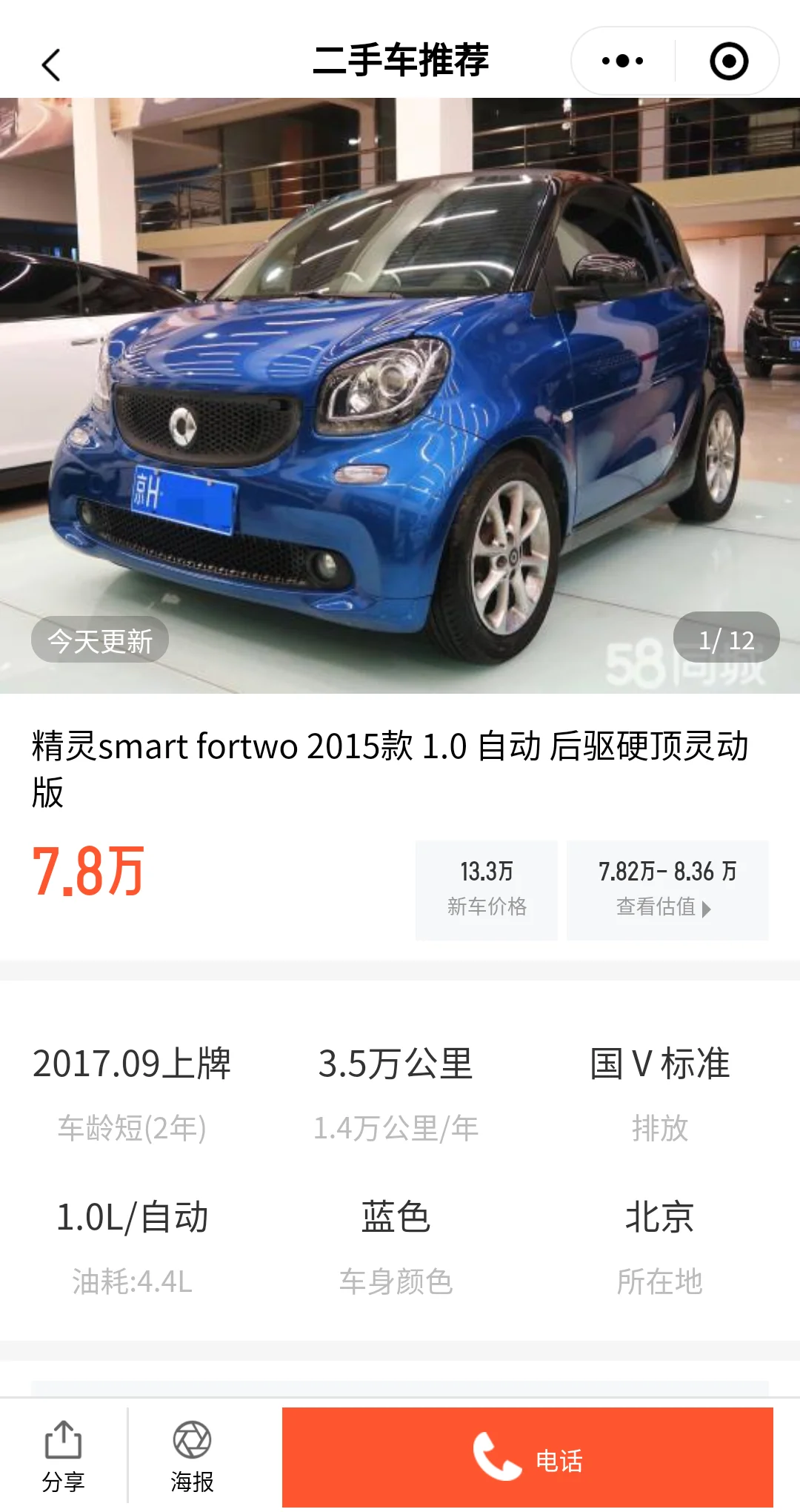Close the mini program via the circle icon

tap(728, 61)
